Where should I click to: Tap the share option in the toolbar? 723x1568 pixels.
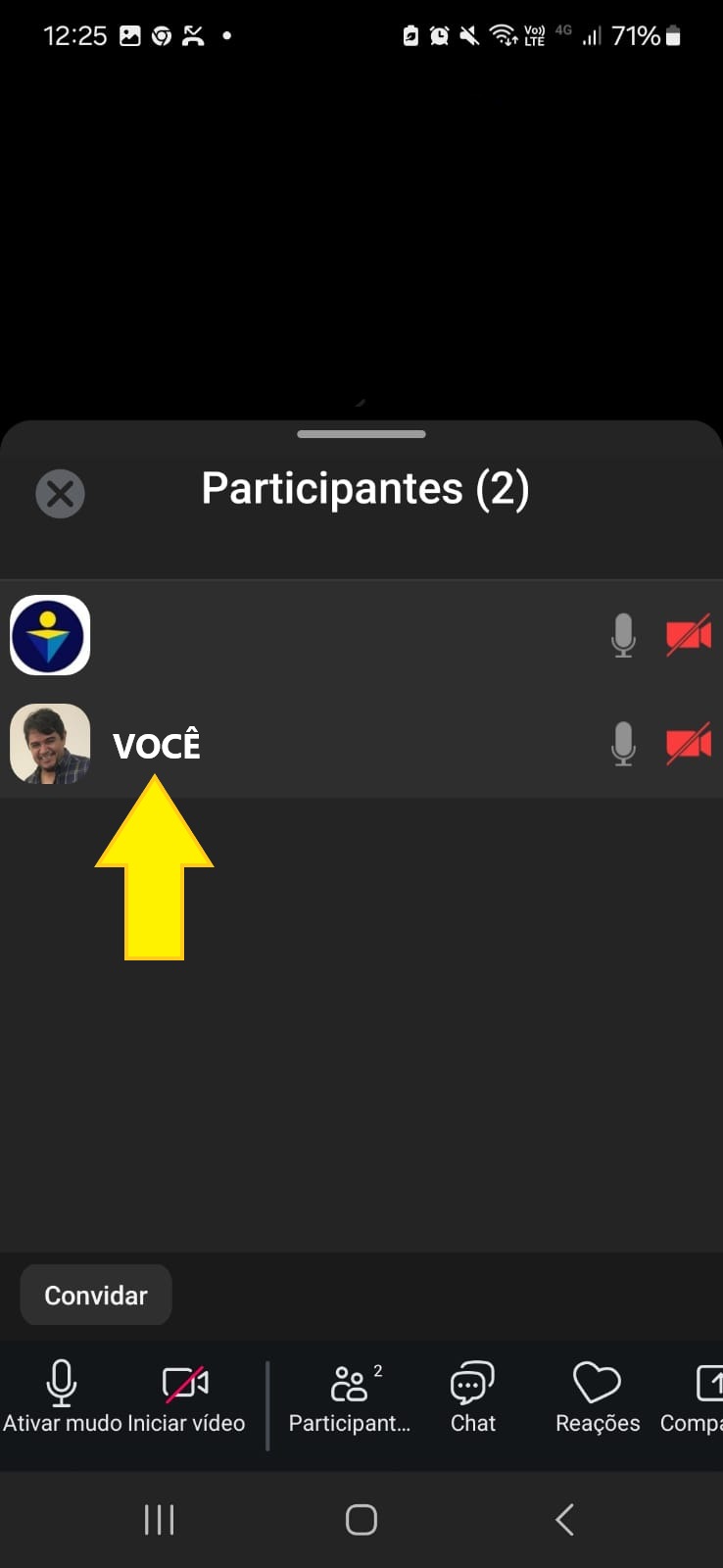click(703, 1396)
